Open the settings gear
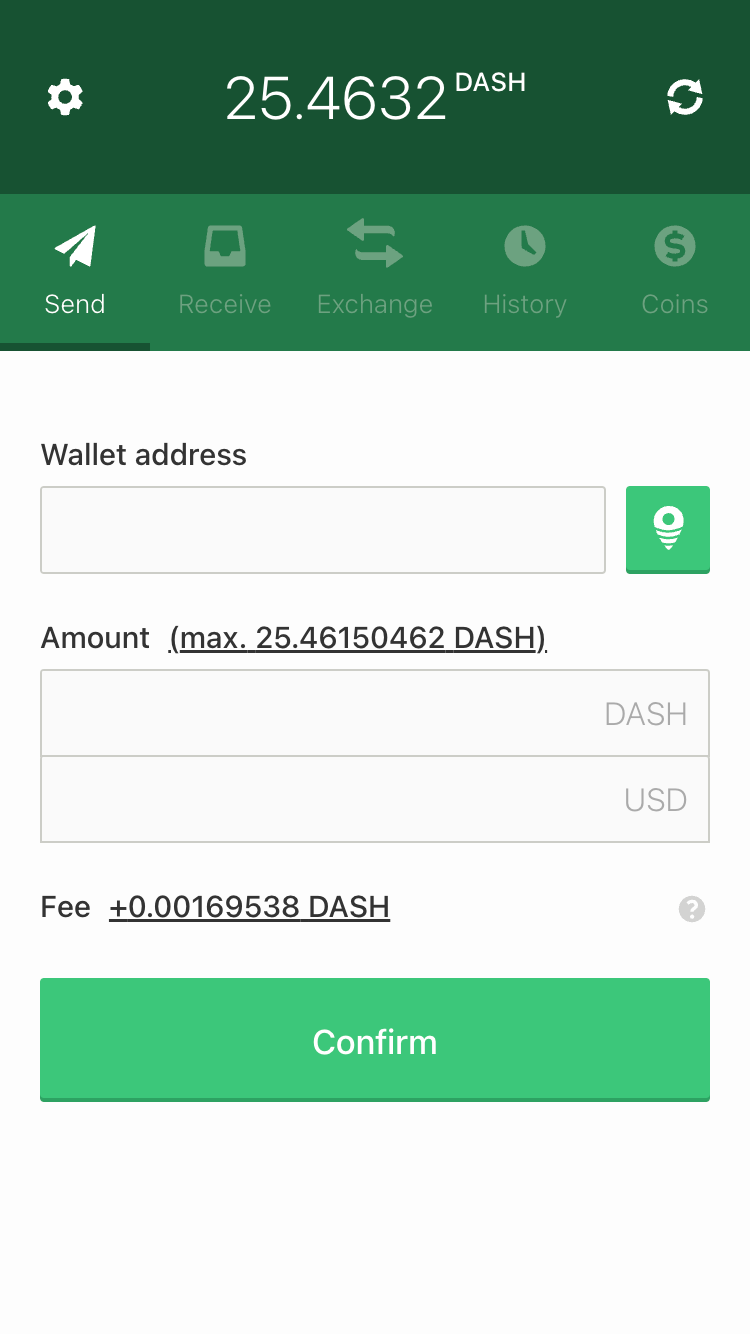This screenshot has height=1334, width=750. pyautogui.click(x=66, y=98)
